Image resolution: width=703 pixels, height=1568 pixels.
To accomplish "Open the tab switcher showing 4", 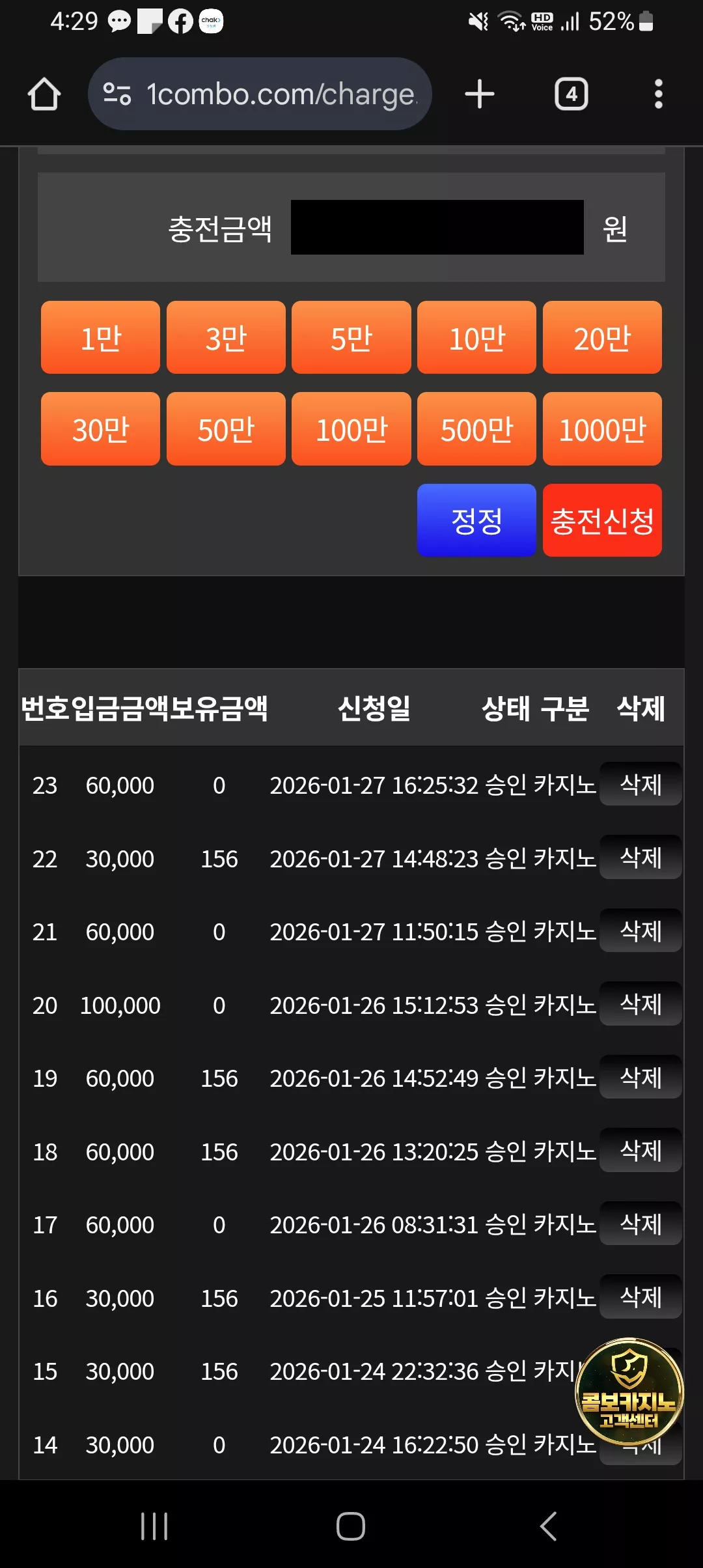I will click(x=572, y=94).
